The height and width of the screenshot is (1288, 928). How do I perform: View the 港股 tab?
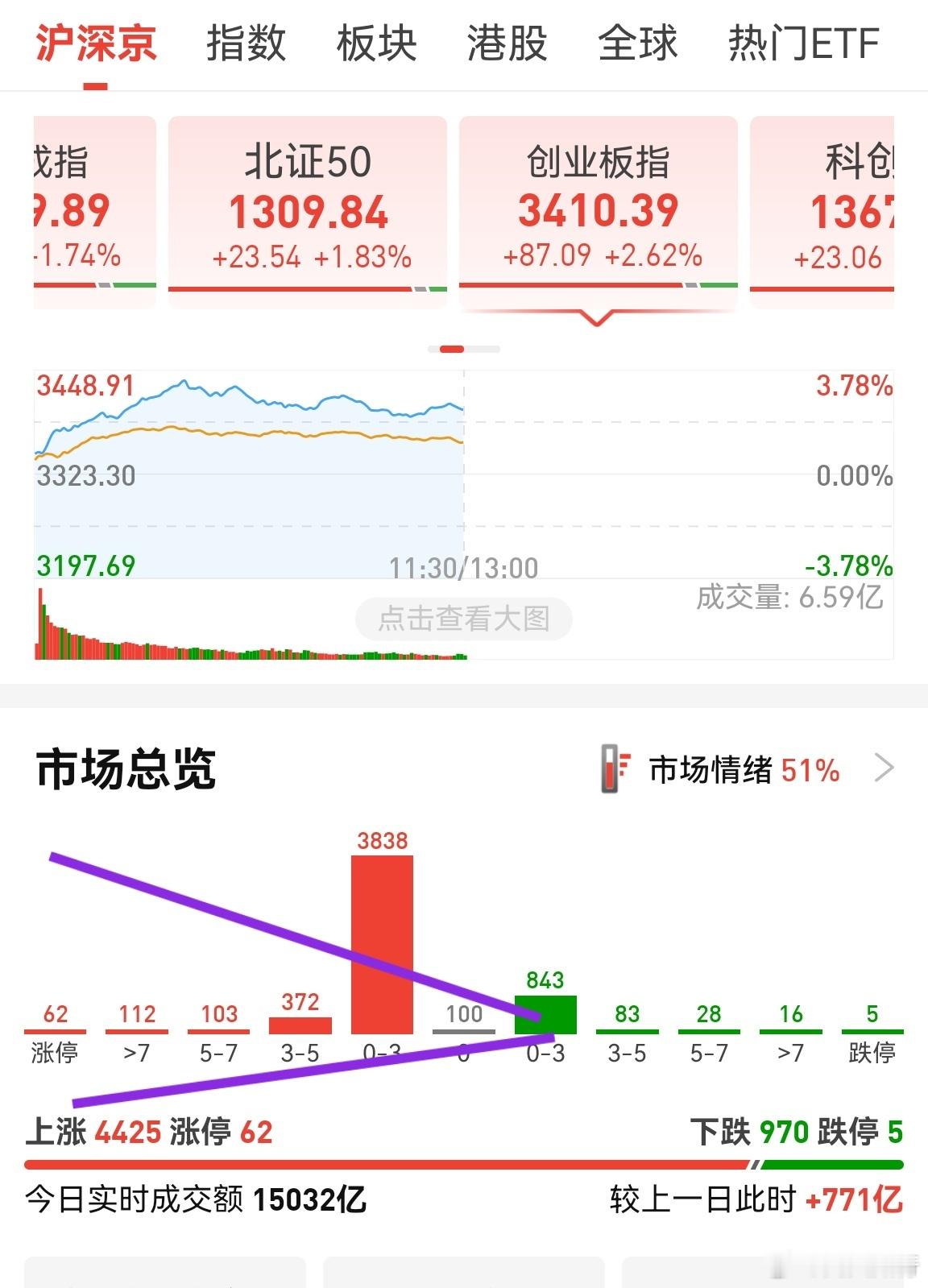[506, 44]
